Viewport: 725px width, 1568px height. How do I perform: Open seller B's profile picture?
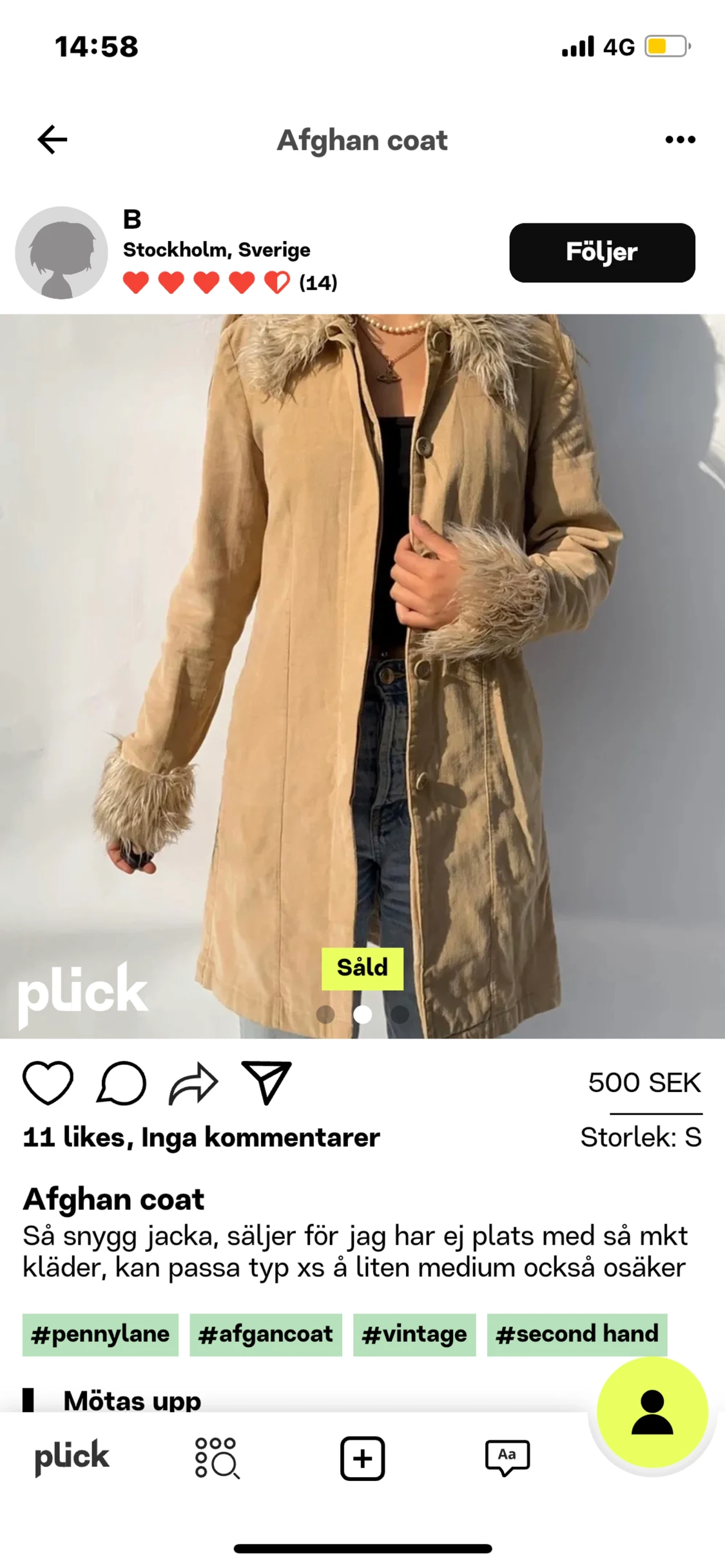click(61, 253)
